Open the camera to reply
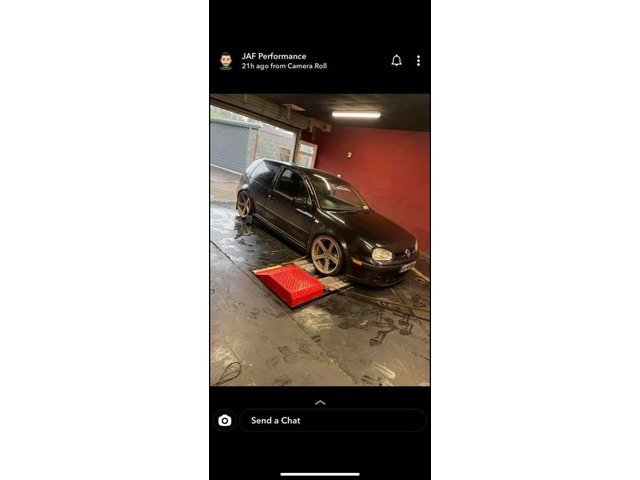The width and height of the screenshot is (640, 480). pyautogui.click(x=224, y=421)
